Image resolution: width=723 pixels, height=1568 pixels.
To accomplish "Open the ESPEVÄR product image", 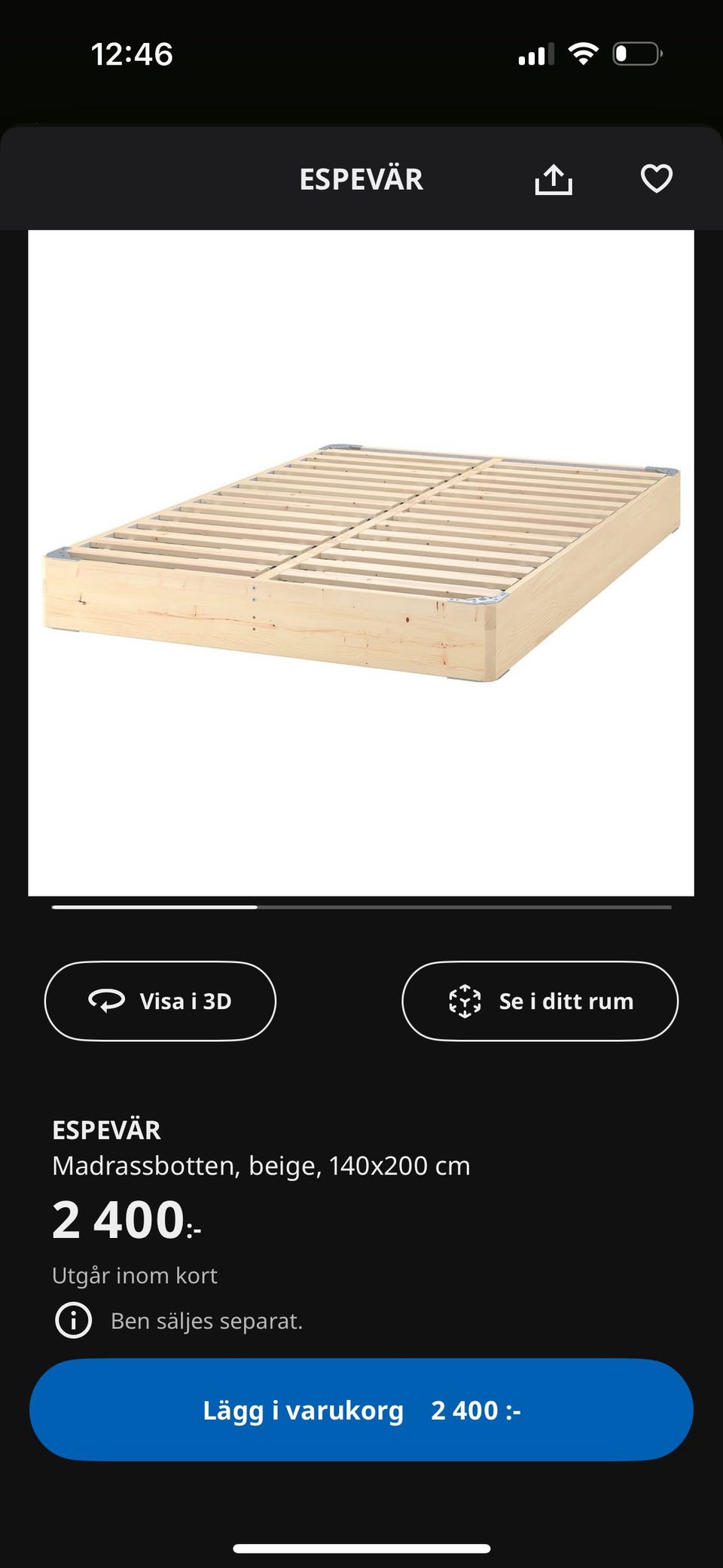I will click(361, 562).
